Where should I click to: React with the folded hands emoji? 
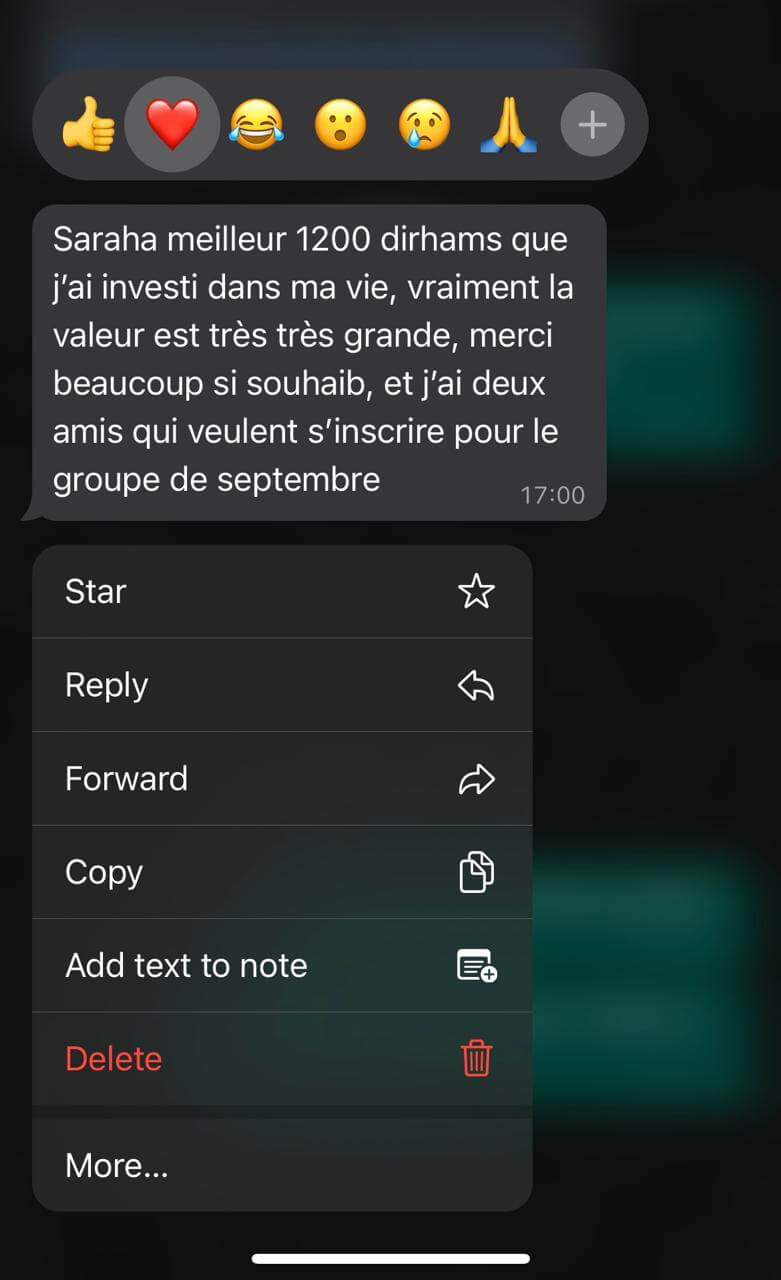point(508,125)
